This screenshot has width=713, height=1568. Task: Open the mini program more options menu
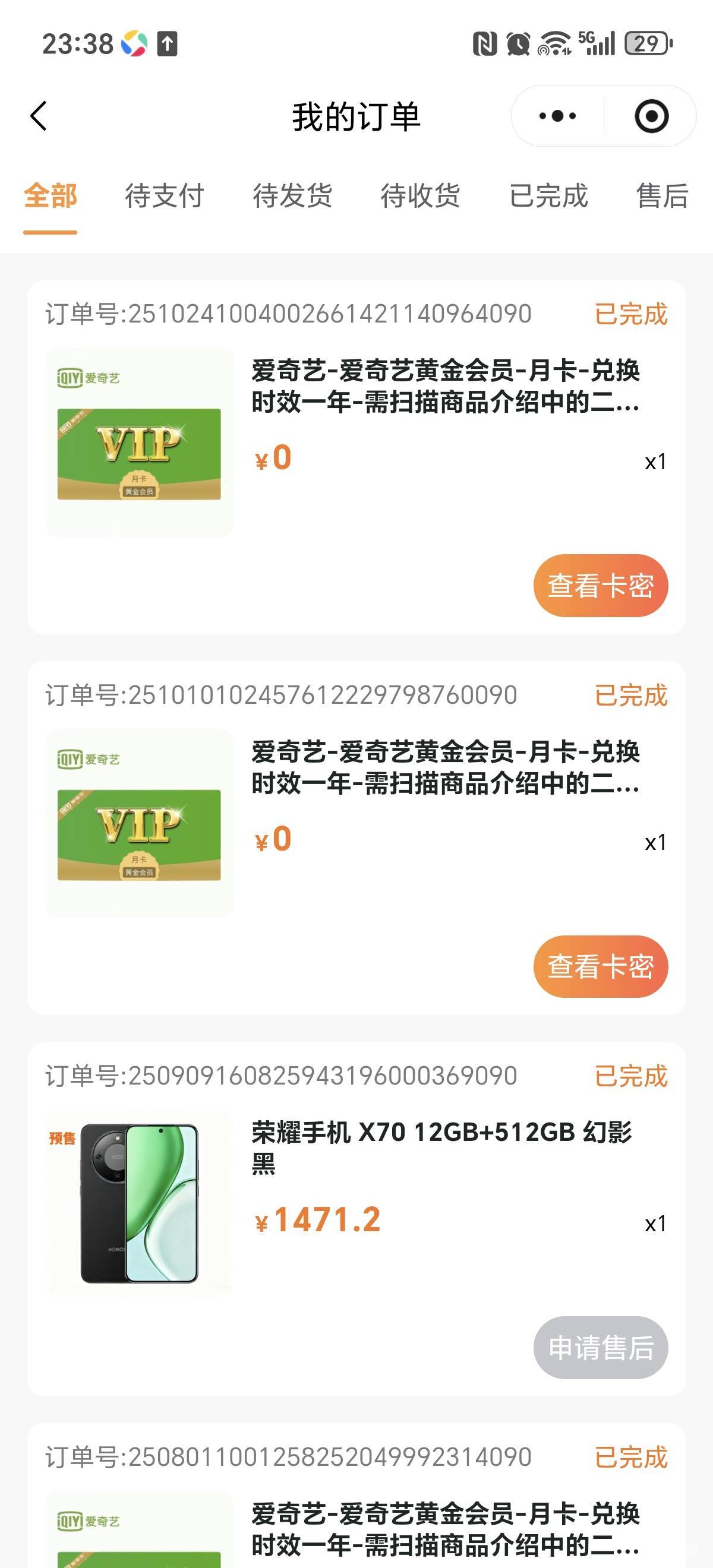point(557,116)
